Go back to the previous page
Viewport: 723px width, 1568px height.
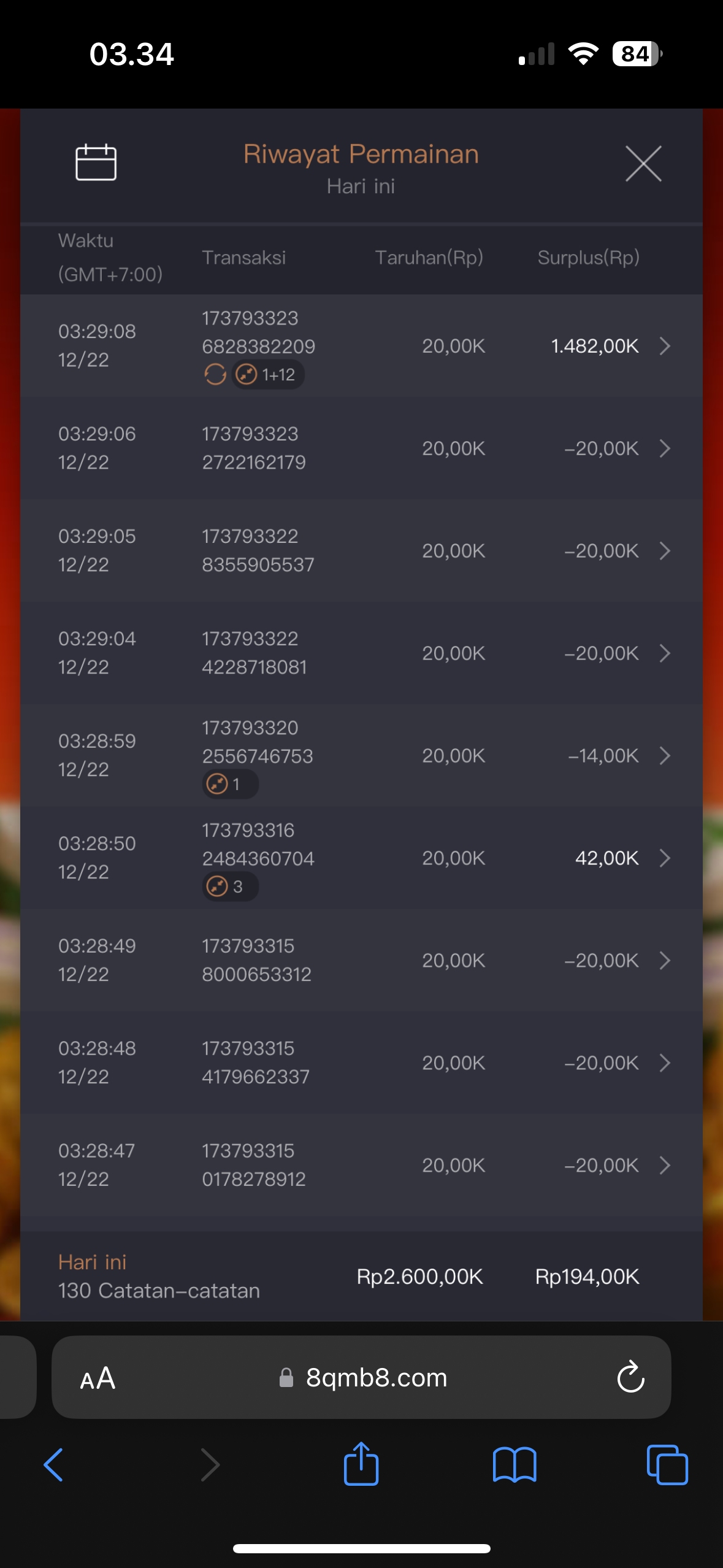point(54,1465)
